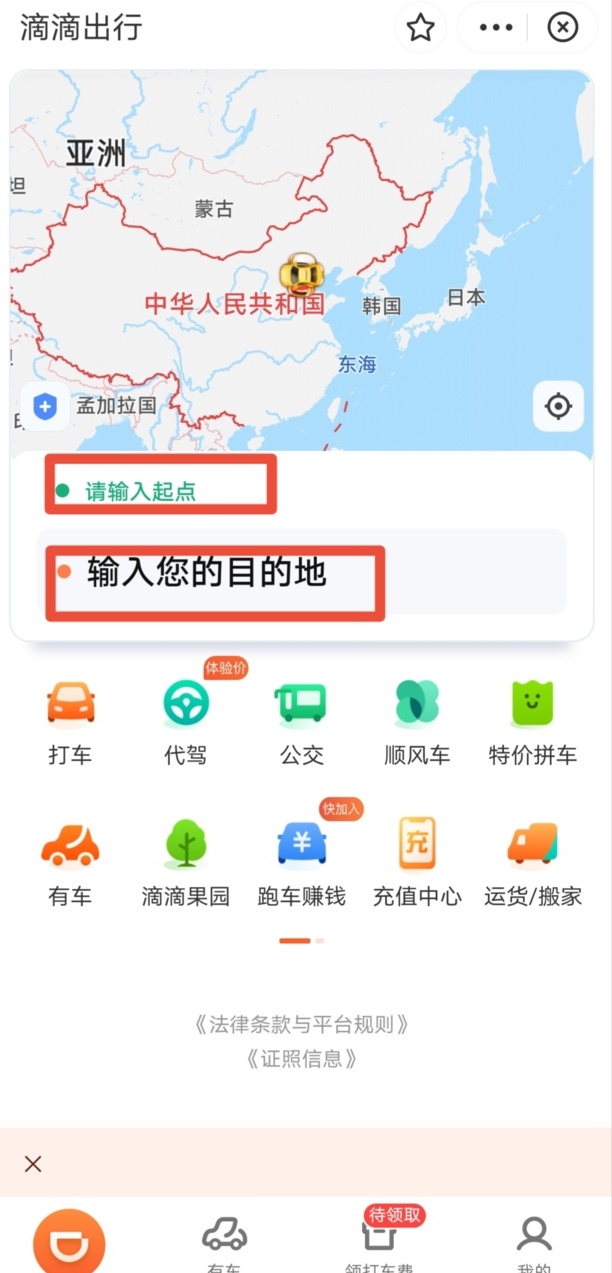Close the DiDi mini program
Screen dimensions: 612x1273
[x=563, y=28]
